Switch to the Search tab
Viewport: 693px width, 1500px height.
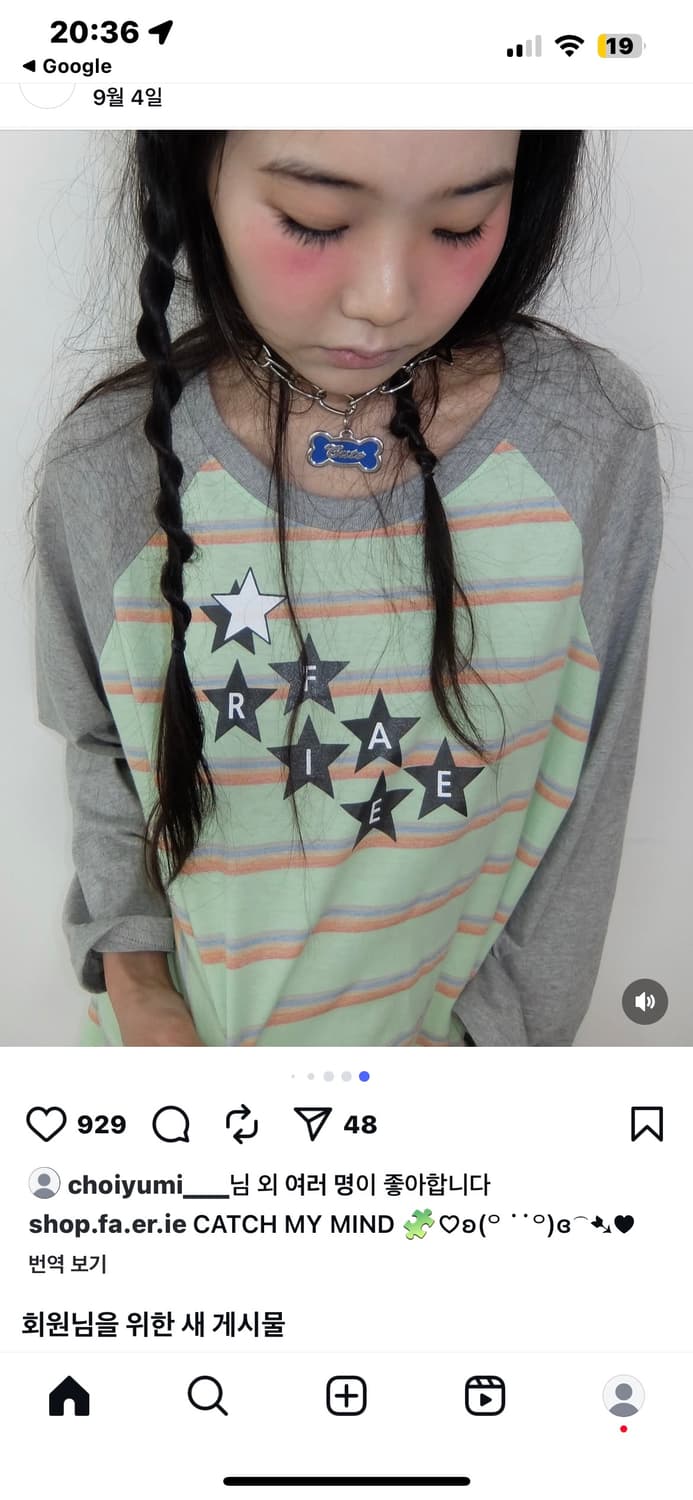point(208,1396)
